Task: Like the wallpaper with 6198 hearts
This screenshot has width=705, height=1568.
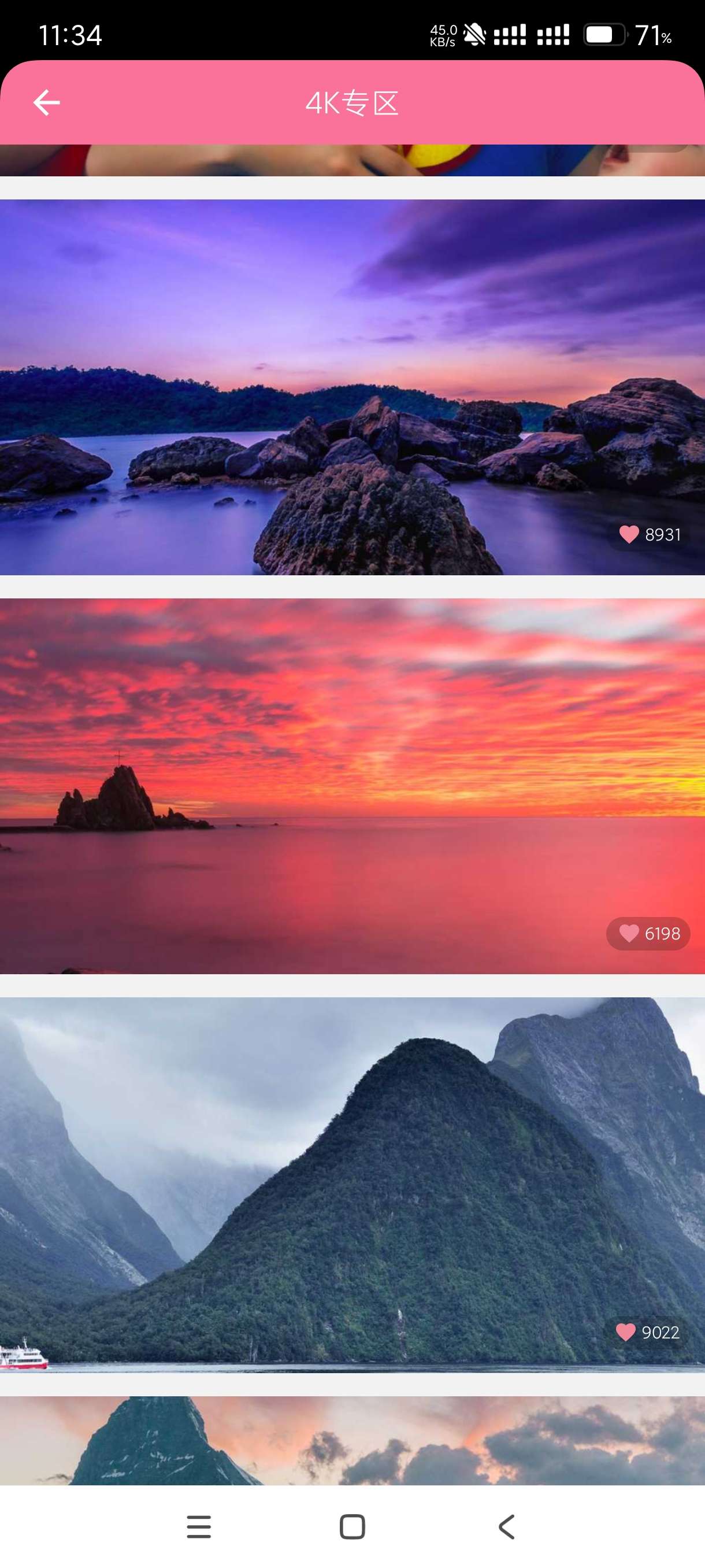Action: (x=629, y=933)
